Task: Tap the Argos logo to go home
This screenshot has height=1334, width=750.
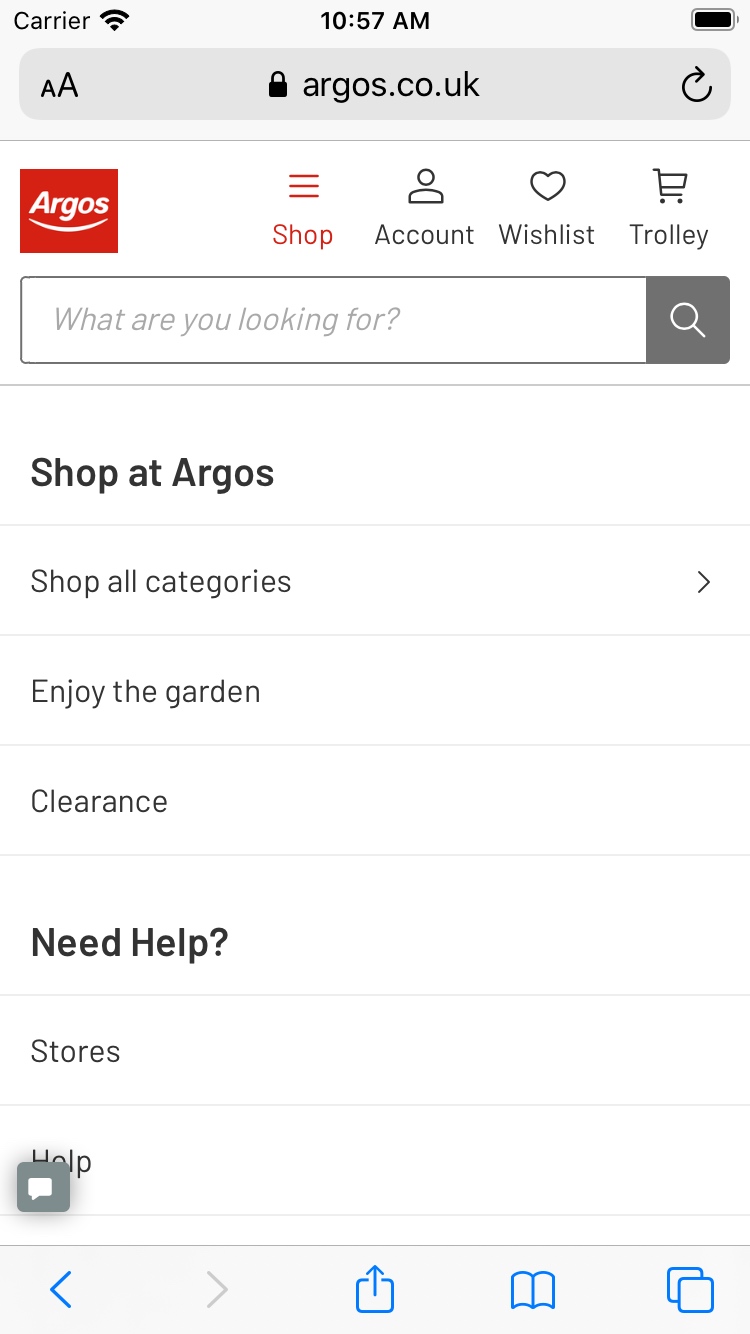Action: pos(69,211)
